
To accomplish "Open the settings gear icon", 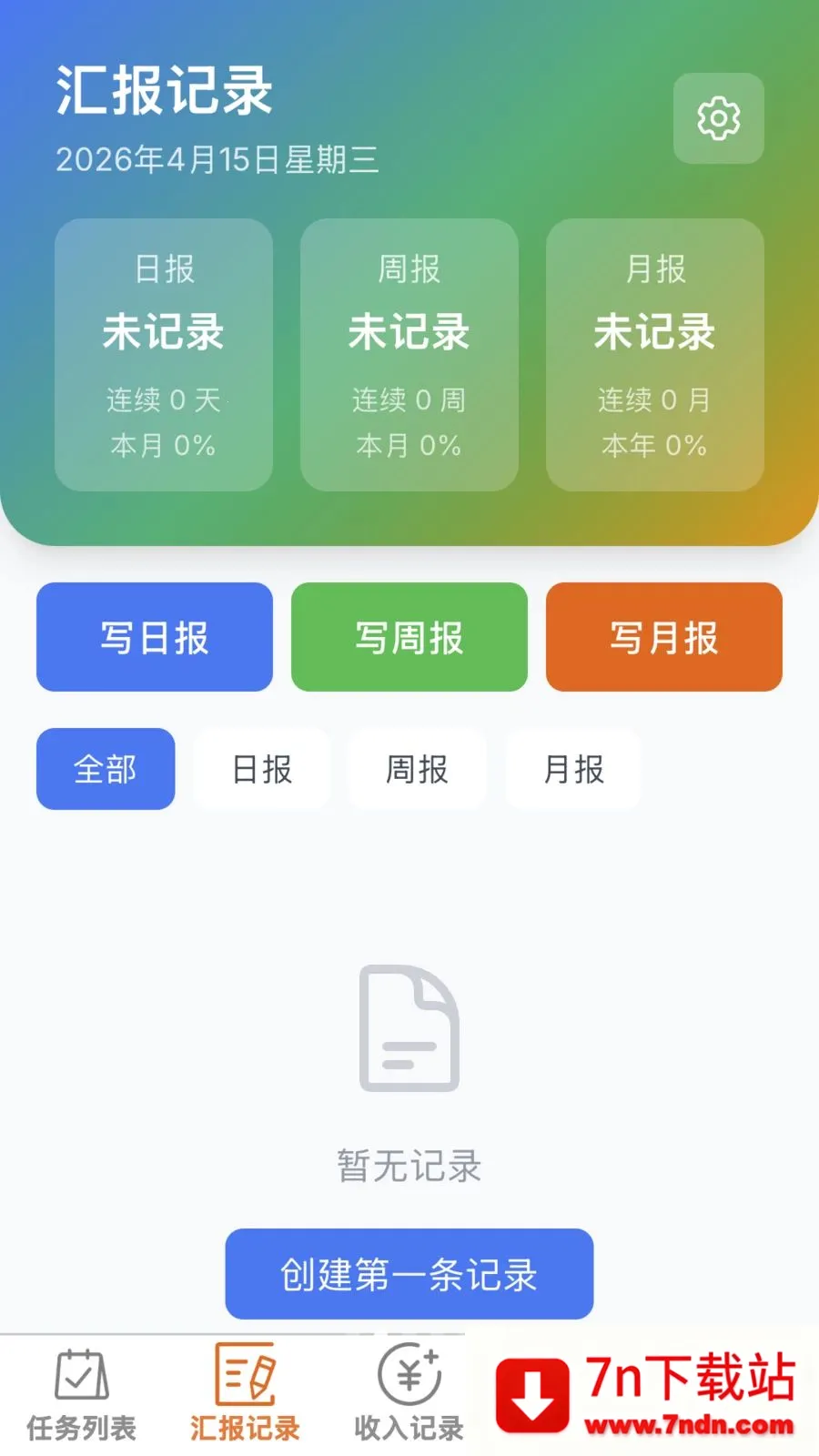I will (x=718, y=118).
